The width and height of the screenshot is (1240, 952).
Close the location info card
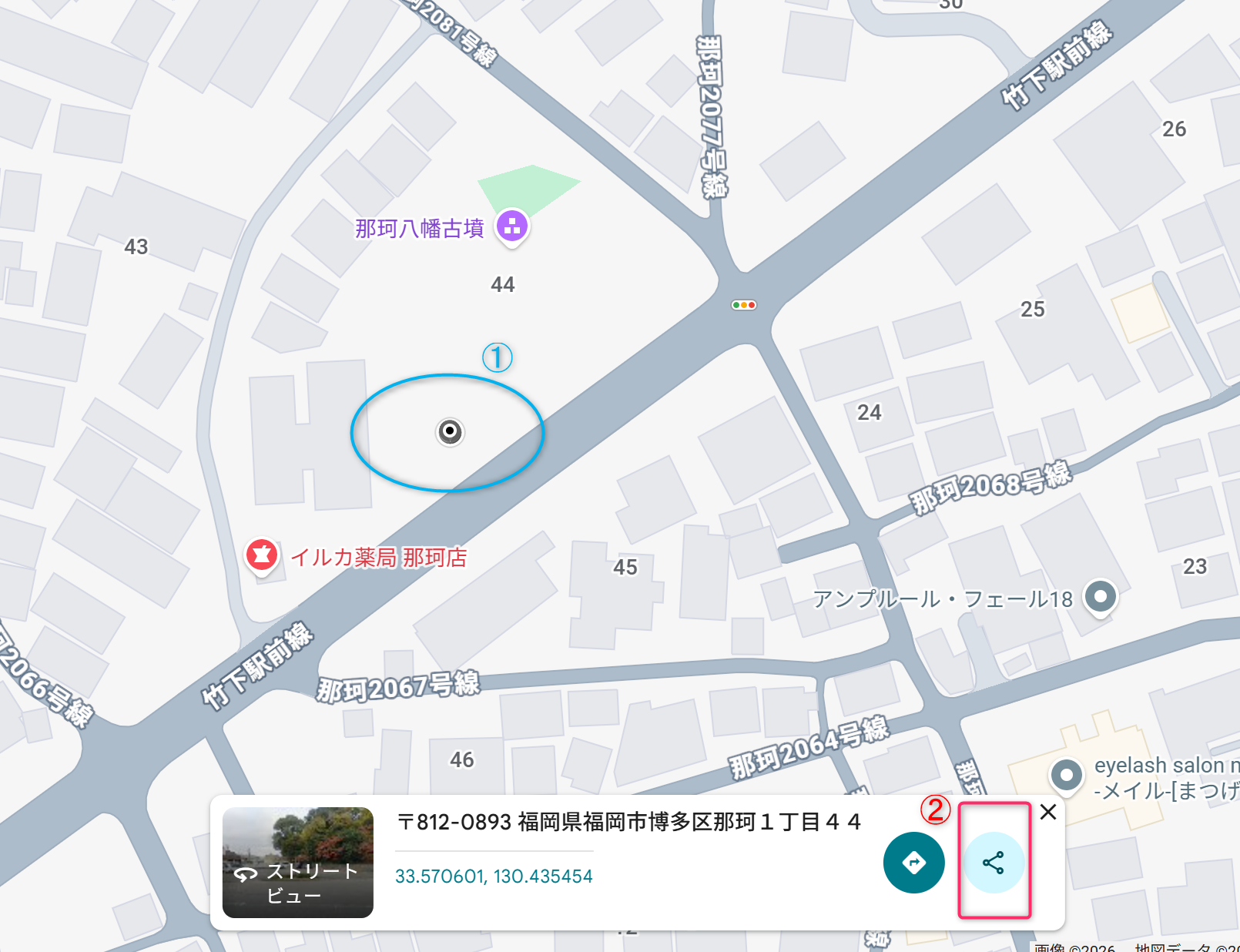coord(1047,812)
